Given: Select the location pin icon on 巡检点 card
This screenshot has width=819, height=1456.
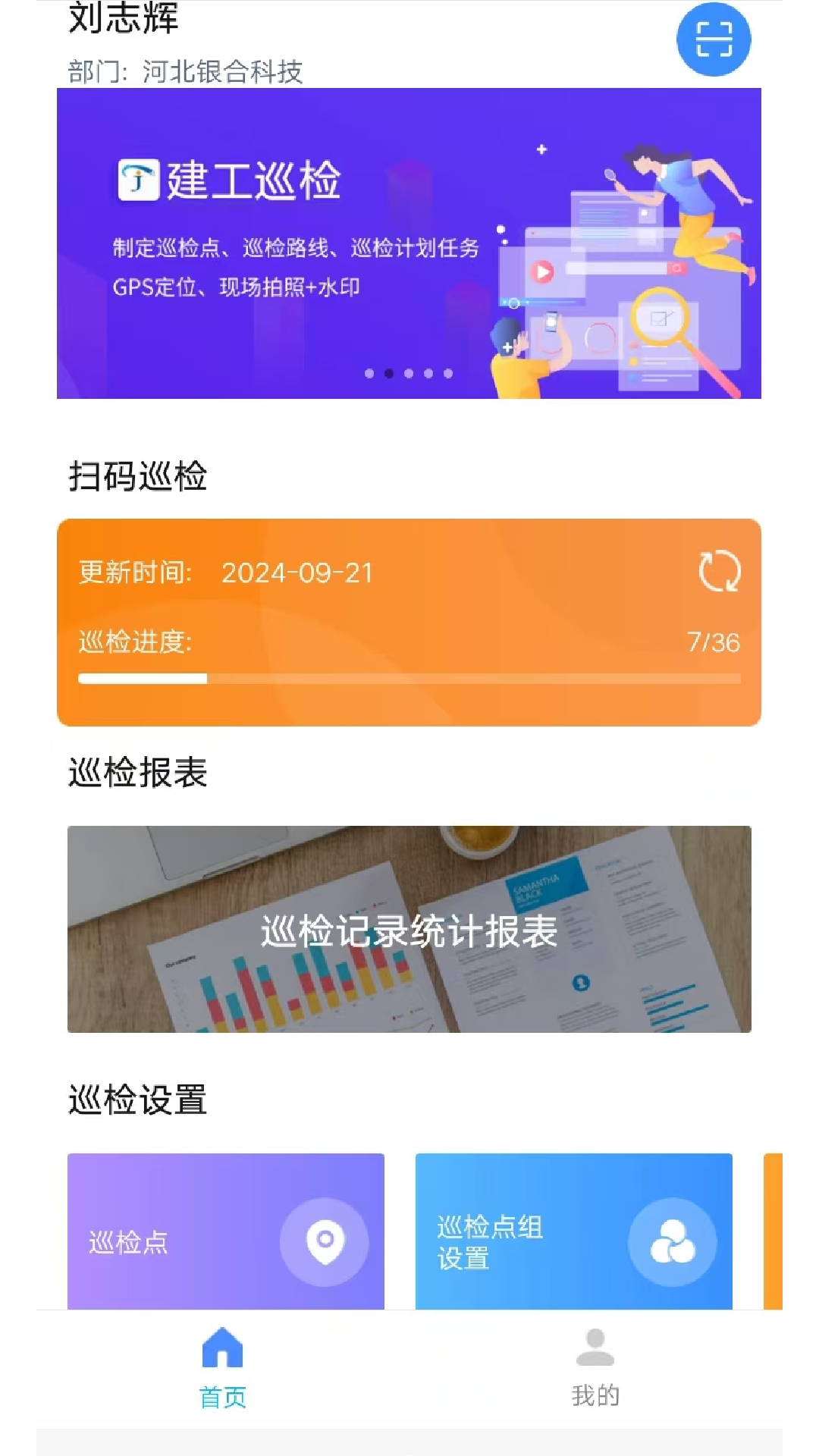Looking at the screenshot, I should tap(325, 1241).
